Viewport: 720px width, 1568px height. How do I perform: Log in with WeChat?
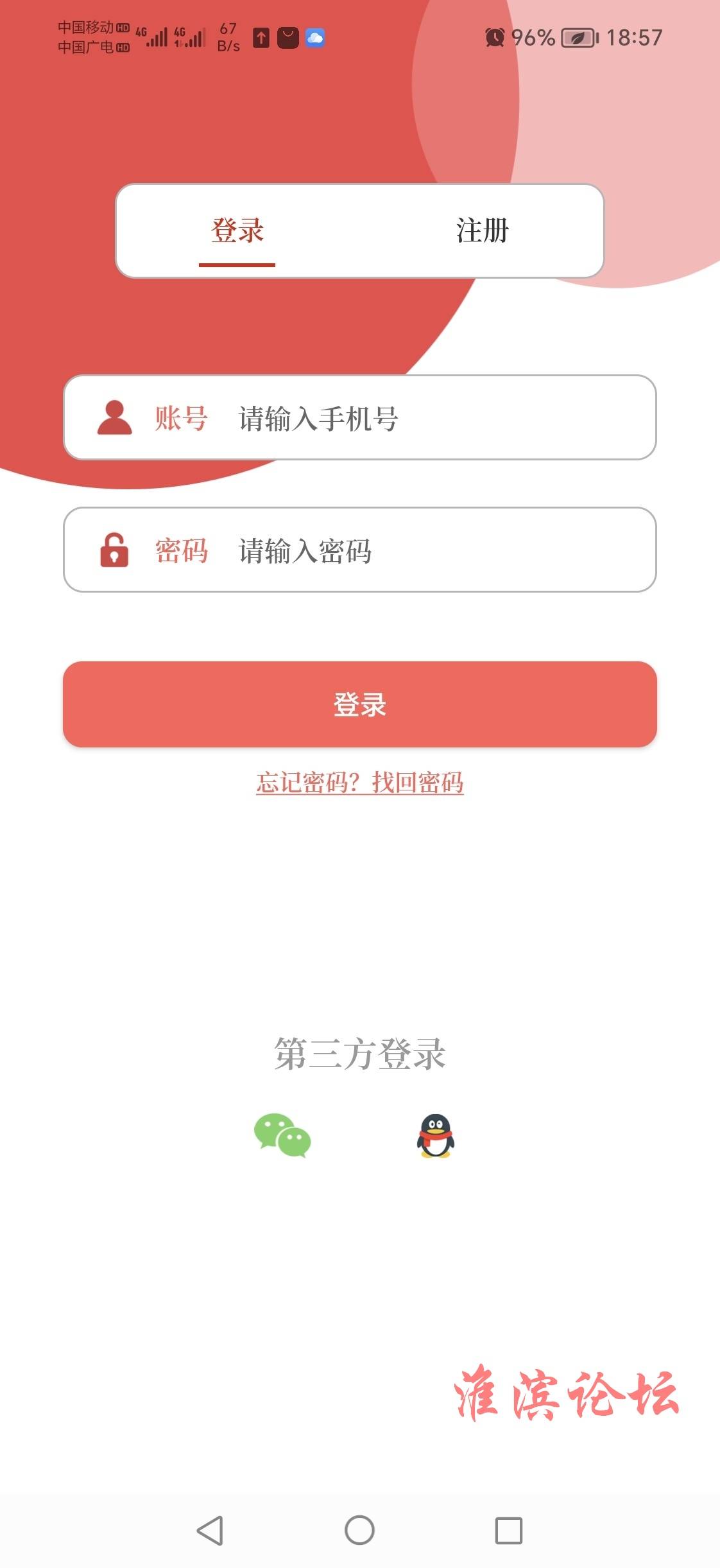tap(282, 1135)
